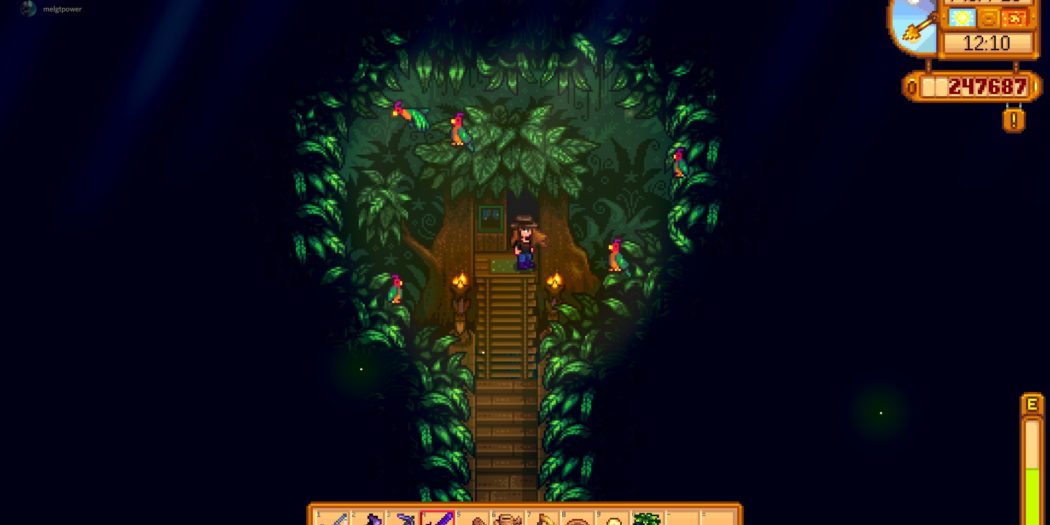Screen dimensions: 1050x525
Task: Choose the watering can in slot 6
Action: click(508, 518)
